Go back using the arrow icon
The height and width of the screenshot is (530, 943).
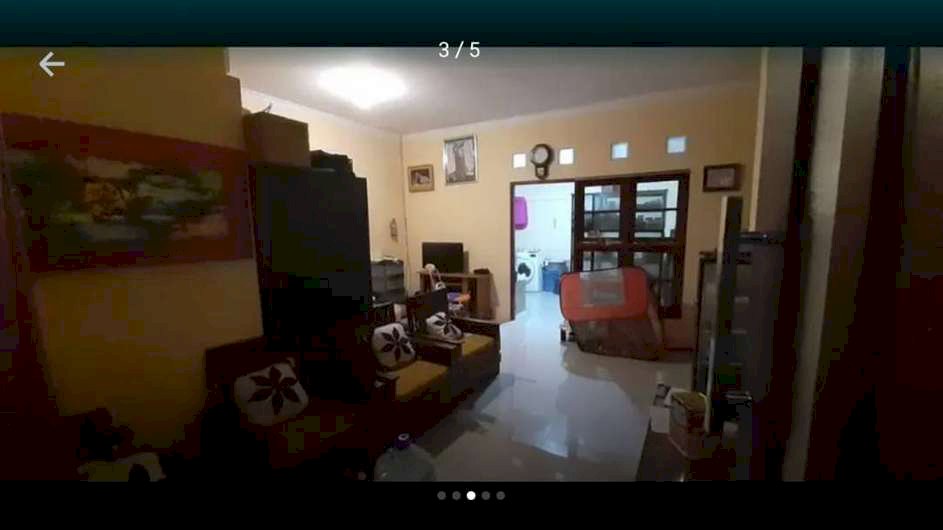(x=51, y=64)
